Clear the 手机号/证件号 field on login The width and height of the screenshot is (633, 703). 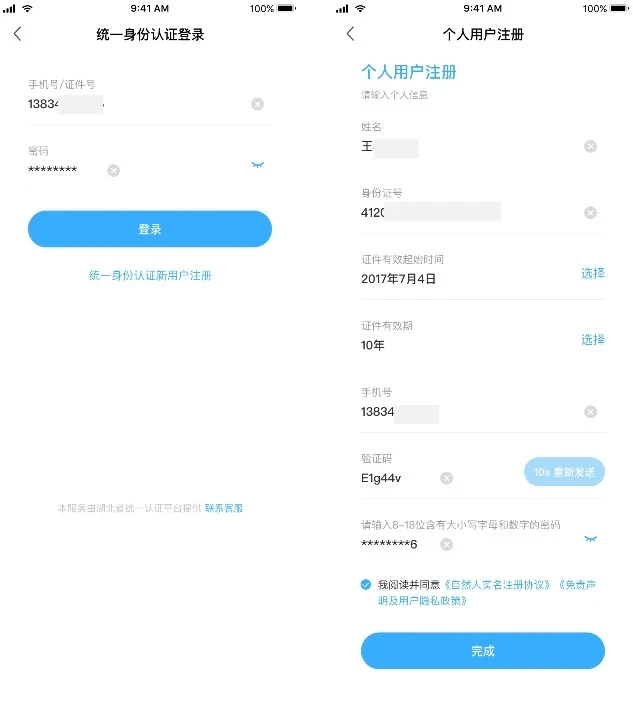coord(258,104)
